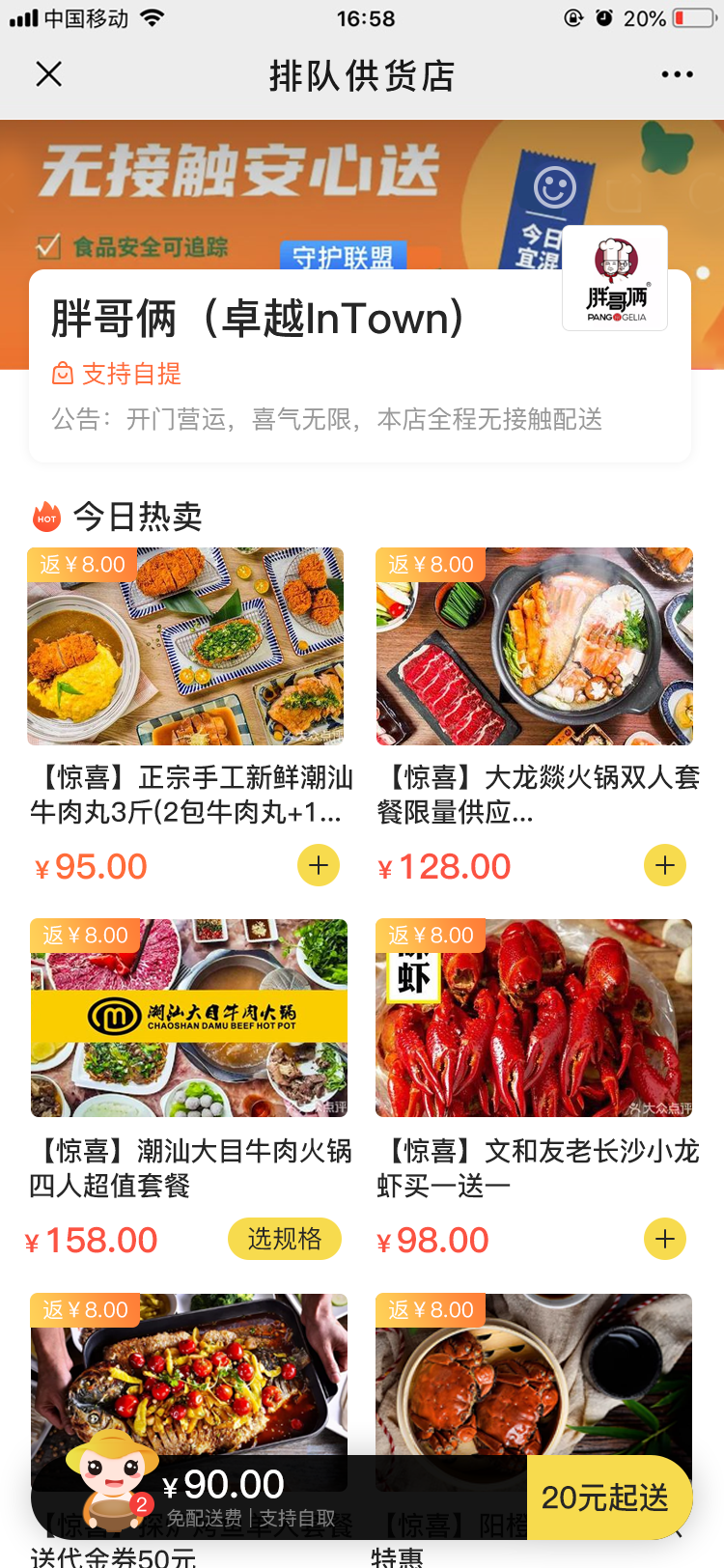This screenshot has height=1568, width=724.
Task: Add 潮汕牛肉丸3斤 to the cart
Action: pos(319,865)
